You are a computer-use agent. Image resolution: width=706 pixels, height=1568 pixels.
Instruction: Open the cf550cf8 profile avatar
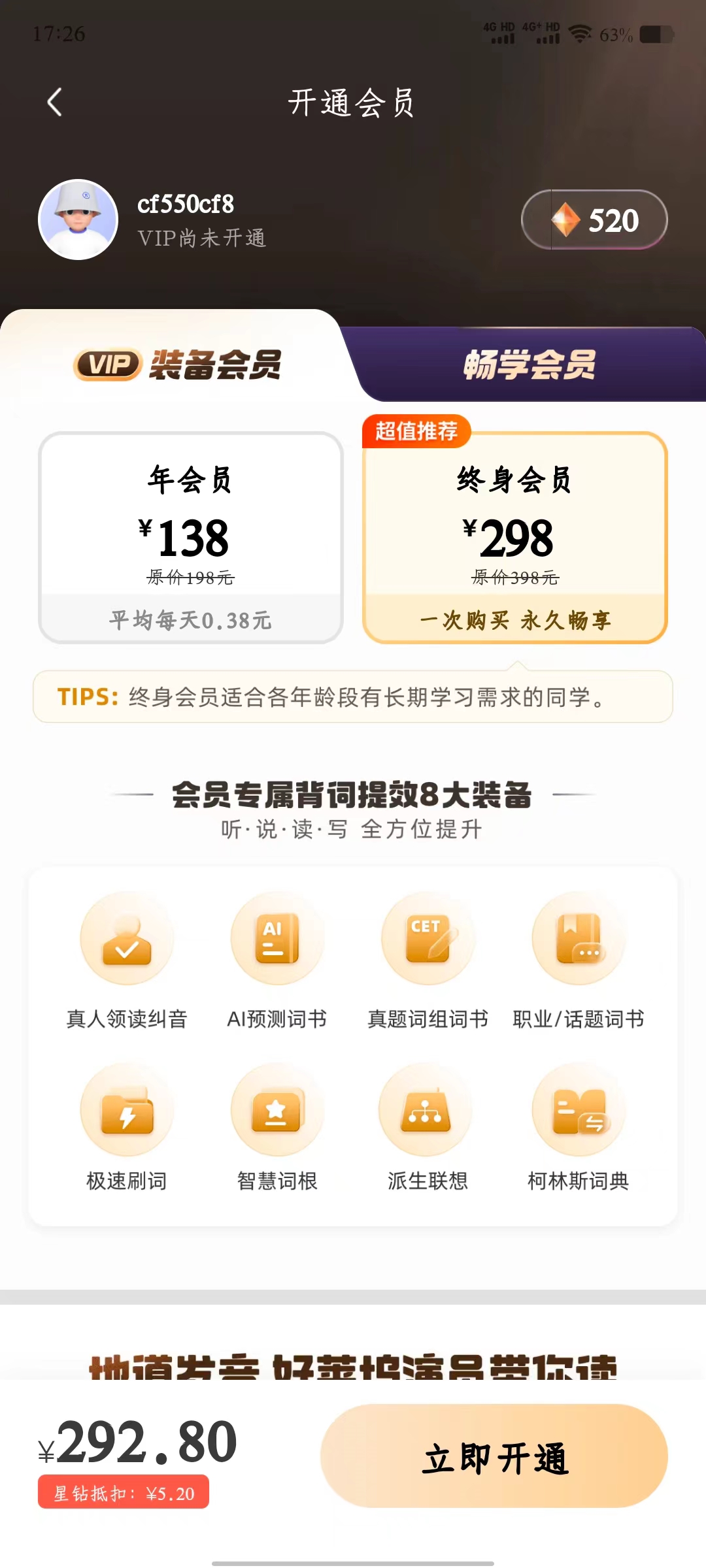coord(78,220)
